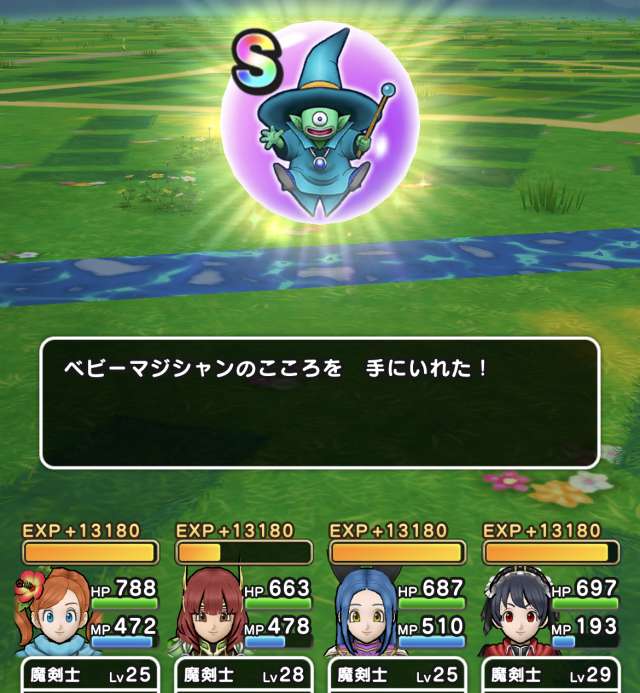Tap the ベビーマジシャンのこころ message box to continue

coord(319,402)
